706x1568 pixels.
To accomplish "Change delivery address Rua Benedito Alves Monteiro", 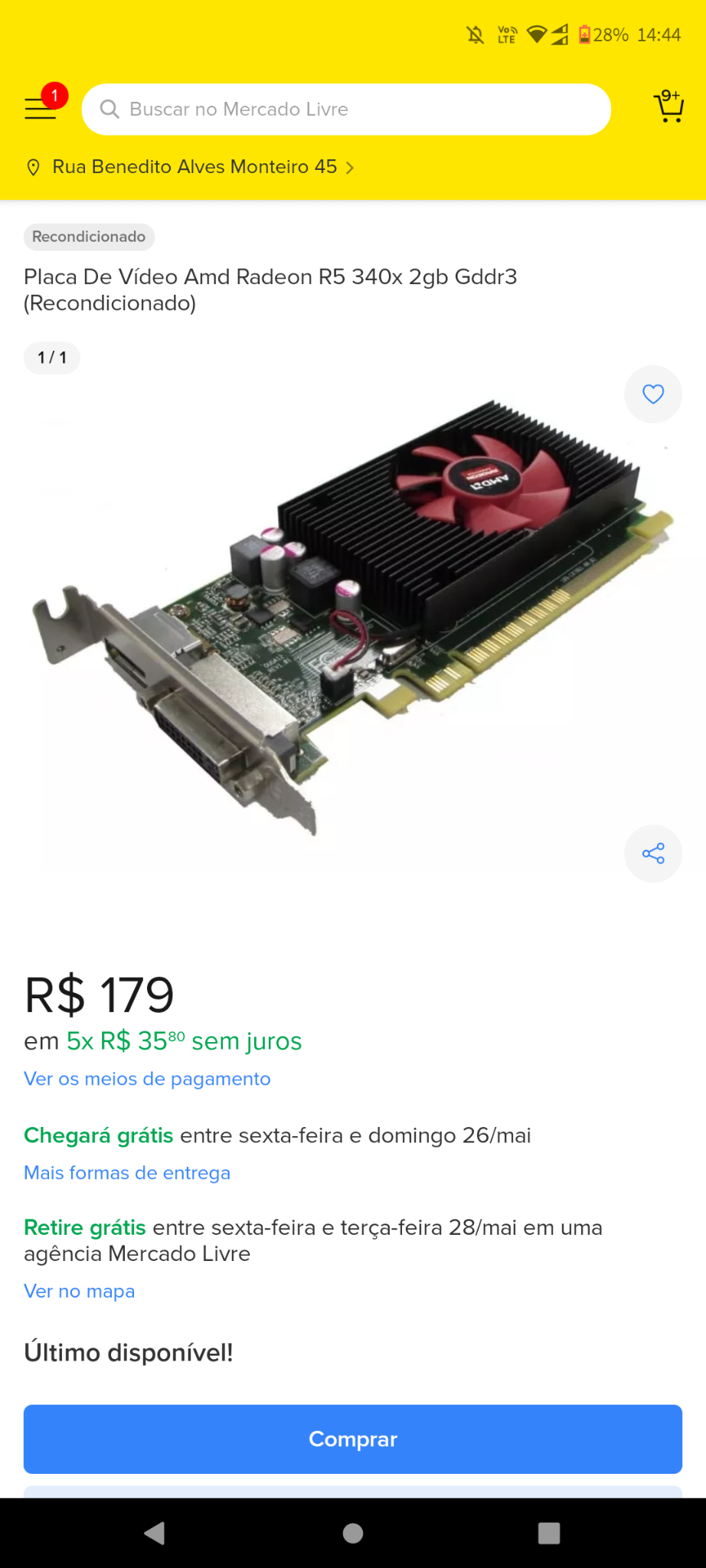I will 190,167.
